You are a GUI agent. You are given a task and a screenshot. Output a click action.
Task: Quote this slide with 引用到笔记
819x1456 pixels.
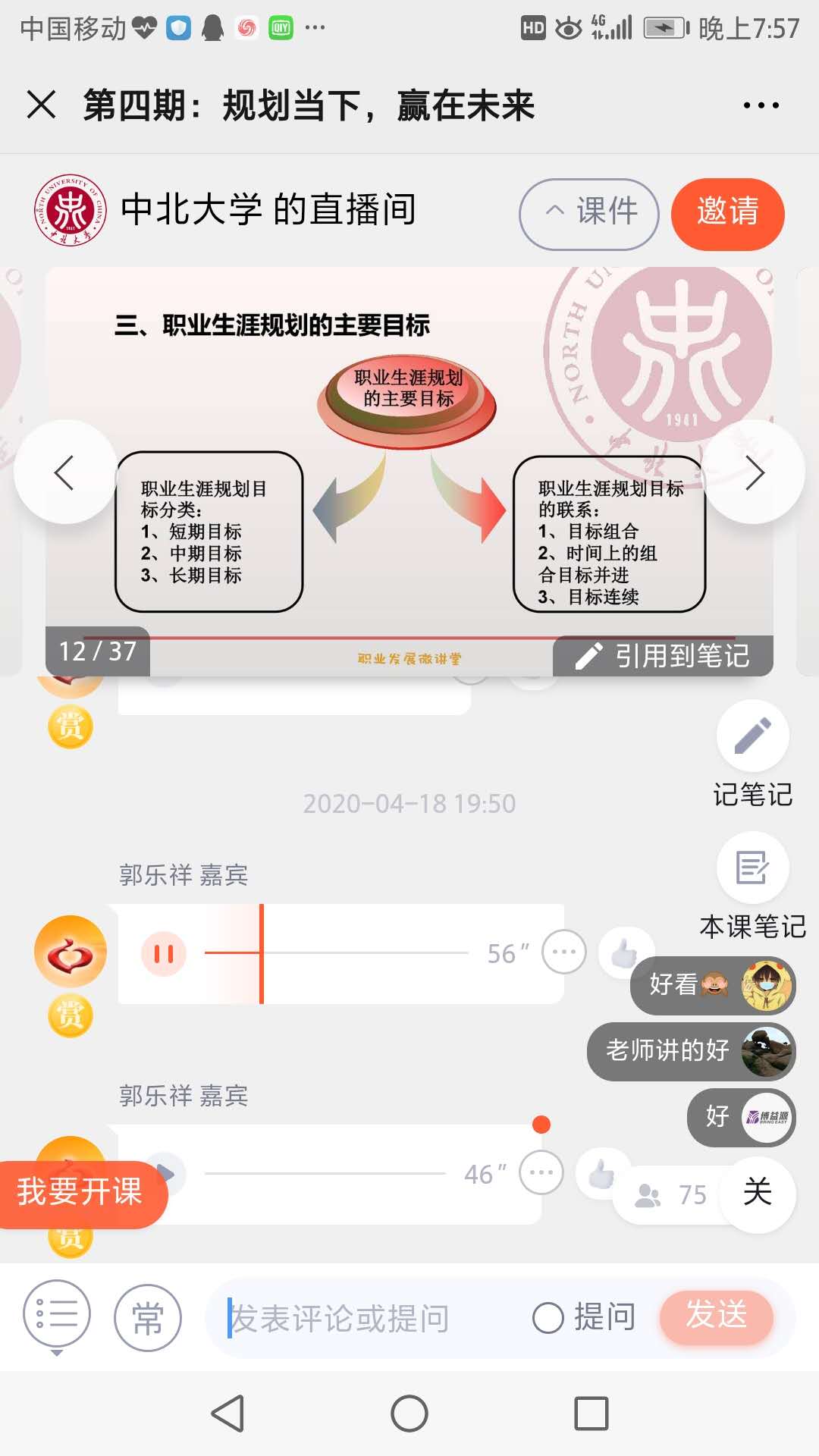(x=664, y=656)
